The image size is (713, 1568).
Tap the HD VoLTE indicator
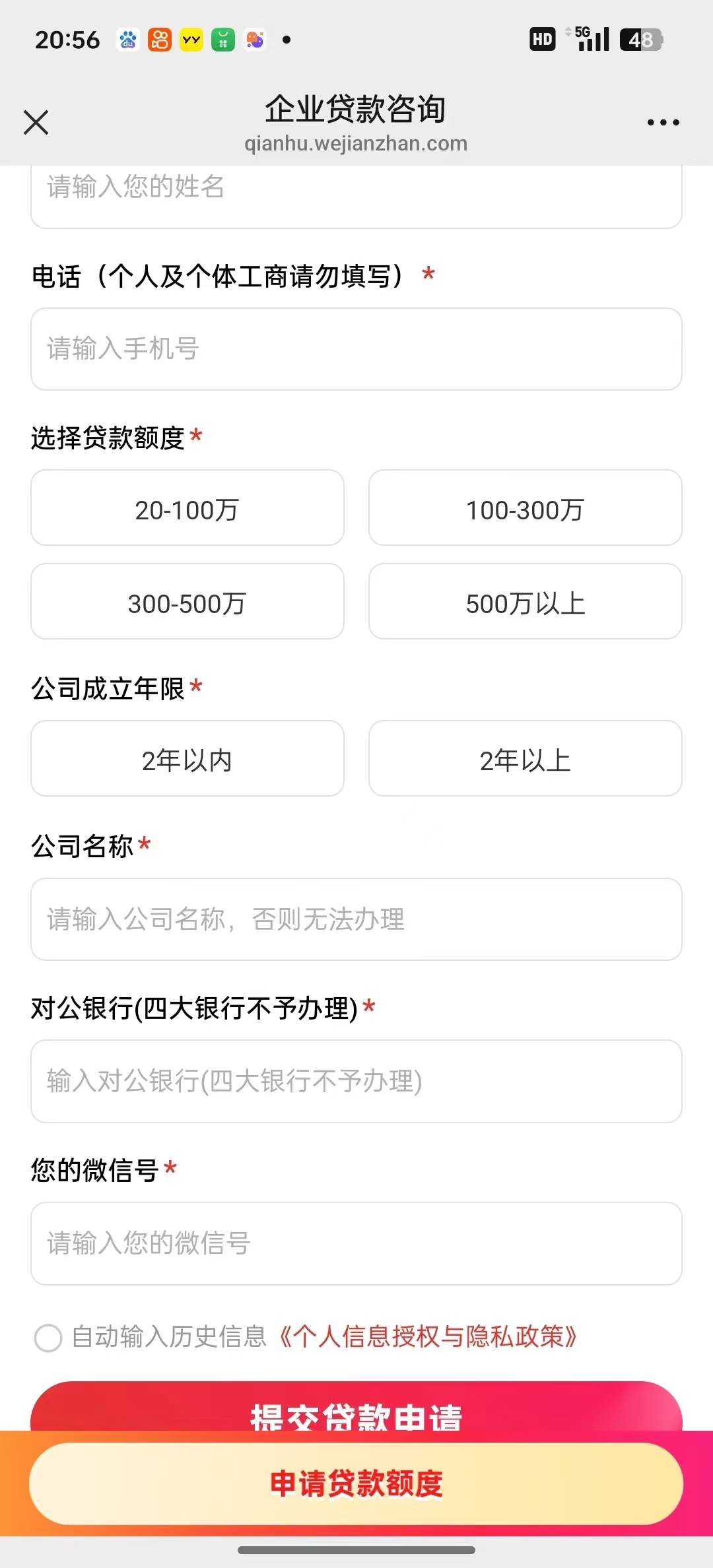tap(541, 40)
